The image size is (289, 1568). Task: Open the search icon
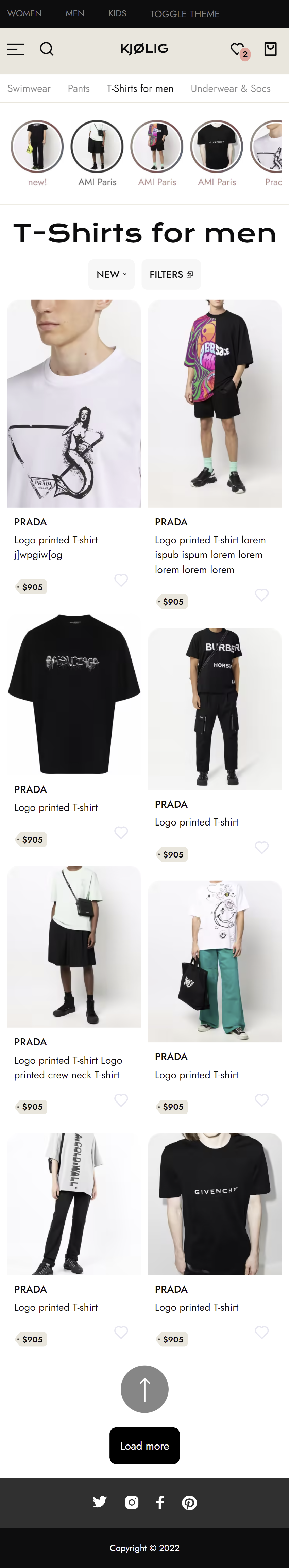tap(47, 49)
